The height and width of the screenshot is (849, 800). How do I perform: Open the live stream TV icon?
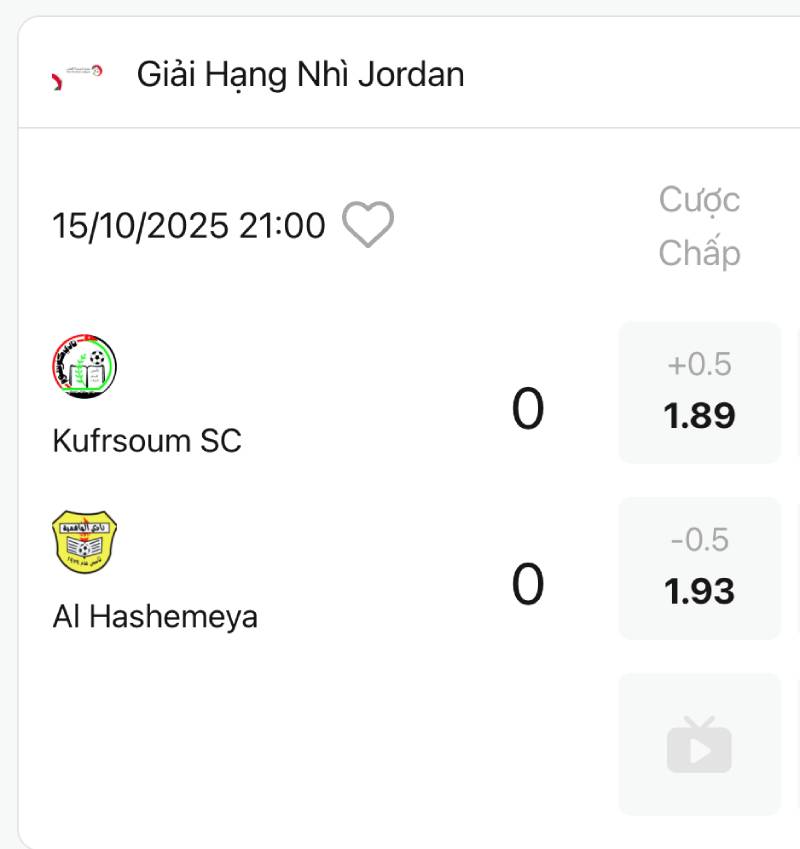coord(699,744)
